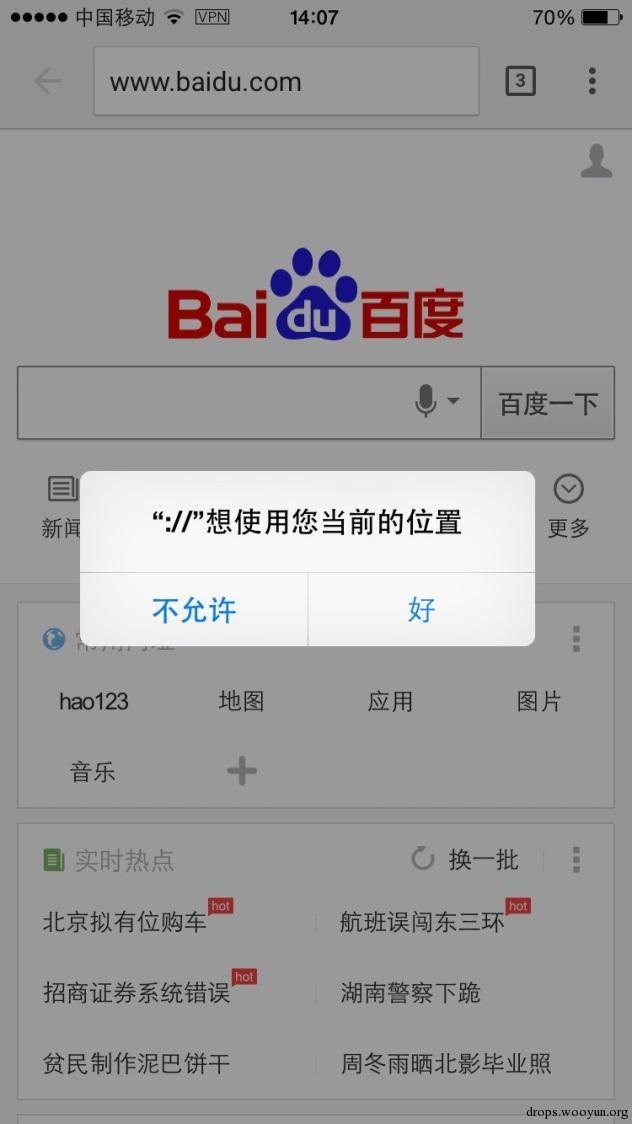Go back with the browser arrow

pos(47,81)
